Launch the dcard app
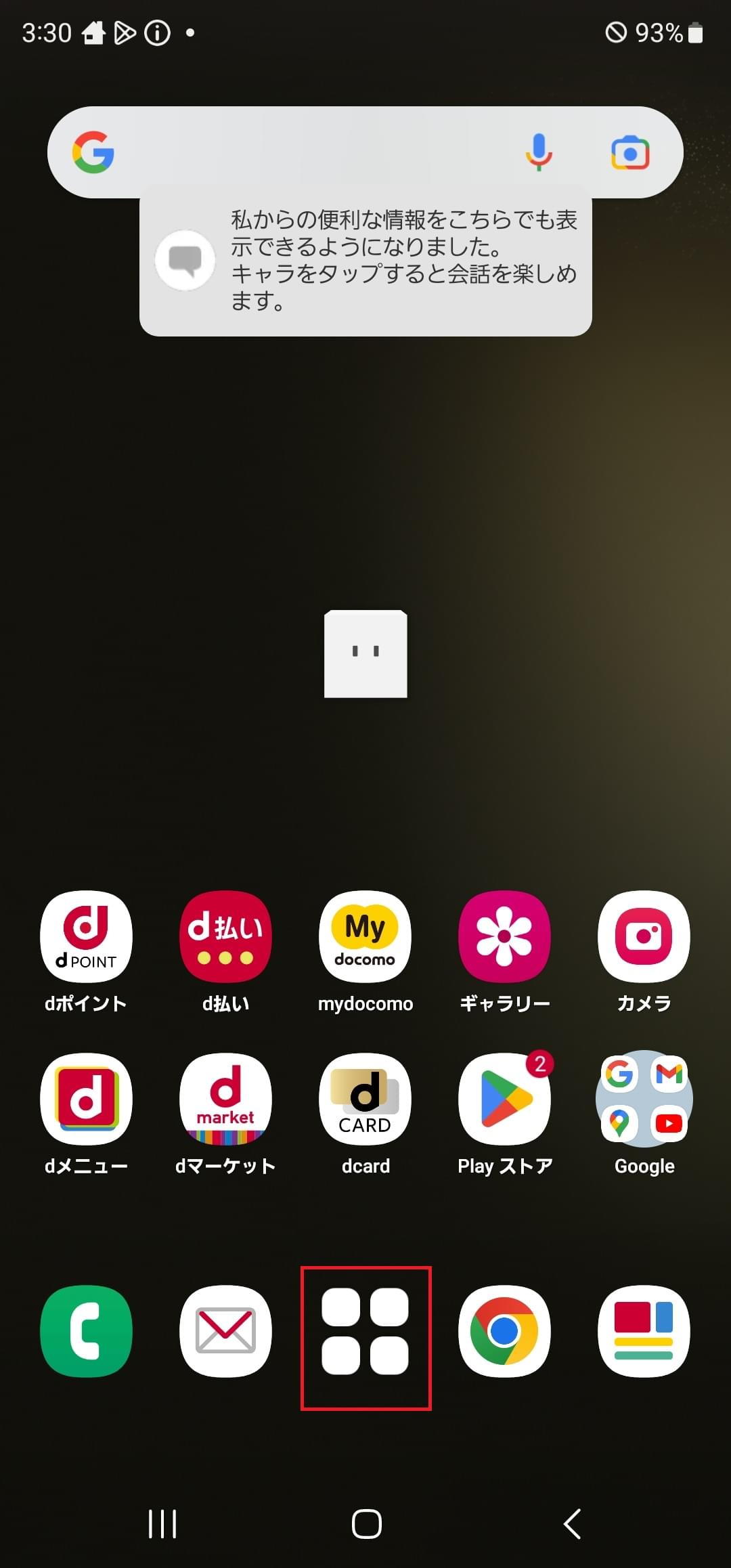The height and width of the screenshot is (1568, 731). pos(365,1099)
